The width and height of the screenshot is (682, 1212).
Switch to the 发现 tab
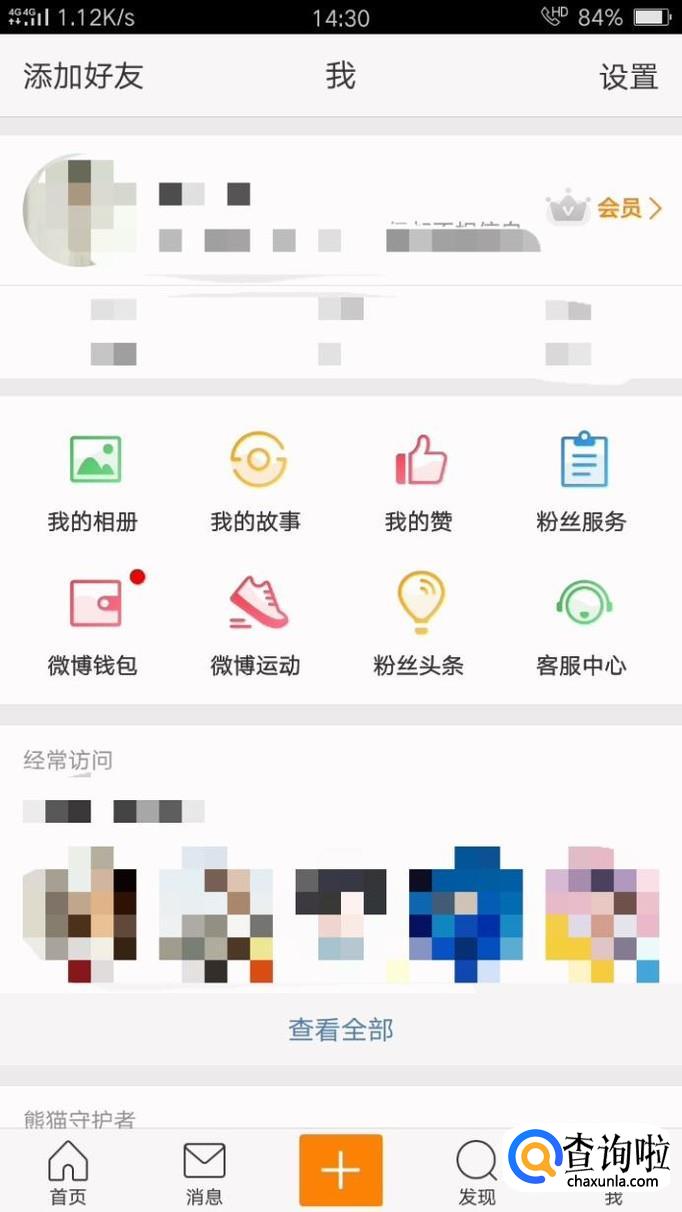click(x=477, y=1174)
